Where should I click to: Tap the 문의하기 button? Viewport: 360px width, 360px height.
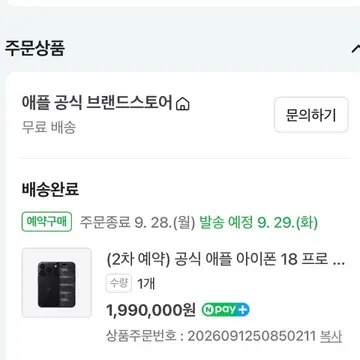click(x=311, y=115)
